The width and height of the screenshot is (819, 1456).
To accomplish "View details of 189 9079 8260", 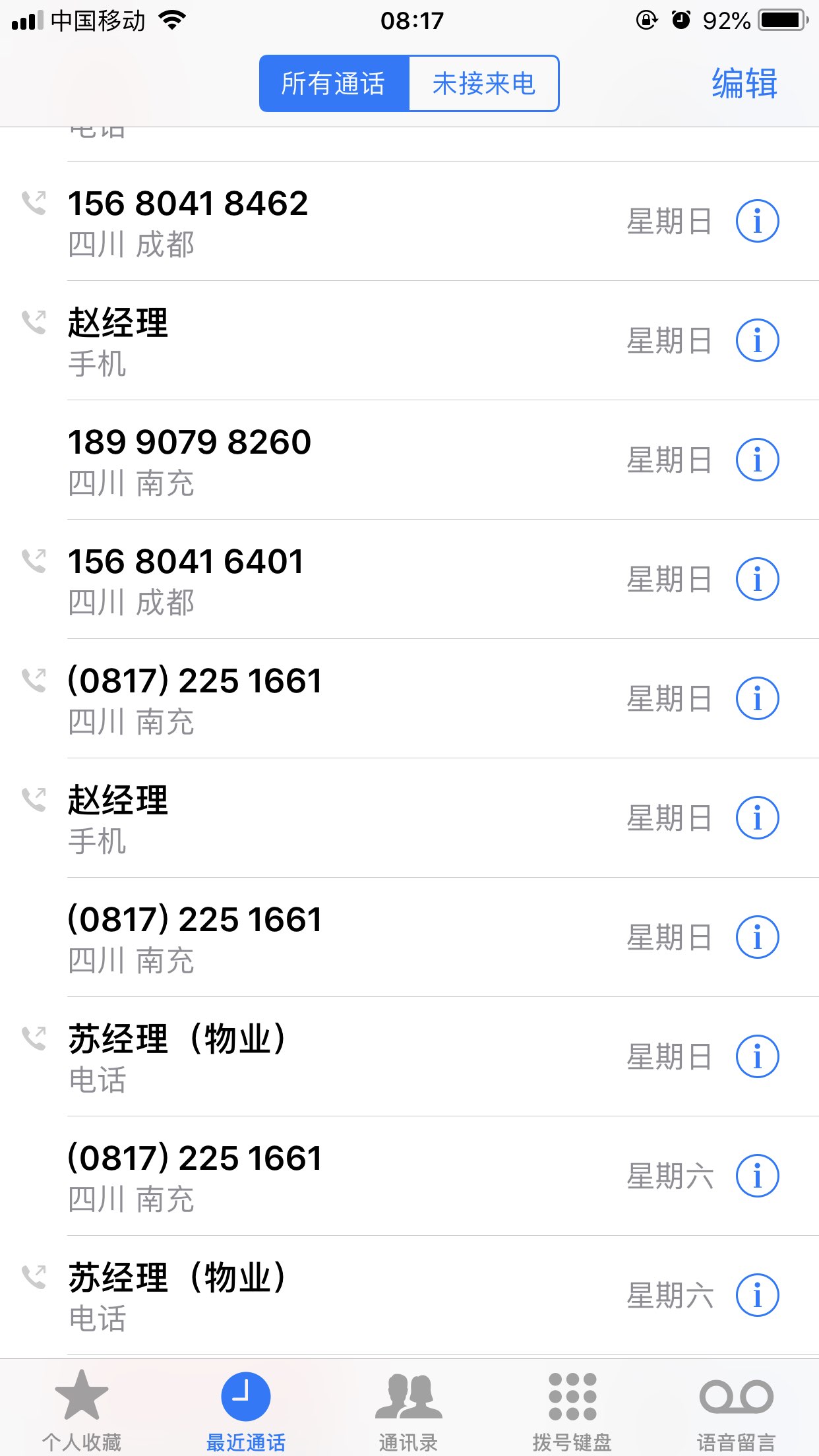I will [x=757, y=460].
